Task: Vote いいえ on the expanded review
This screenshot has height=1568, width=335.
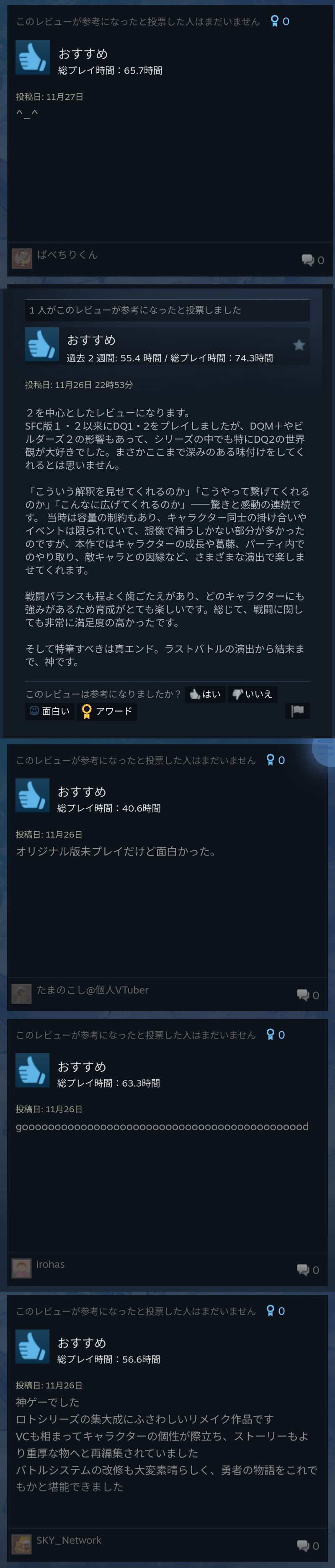Action: (252, 694)
